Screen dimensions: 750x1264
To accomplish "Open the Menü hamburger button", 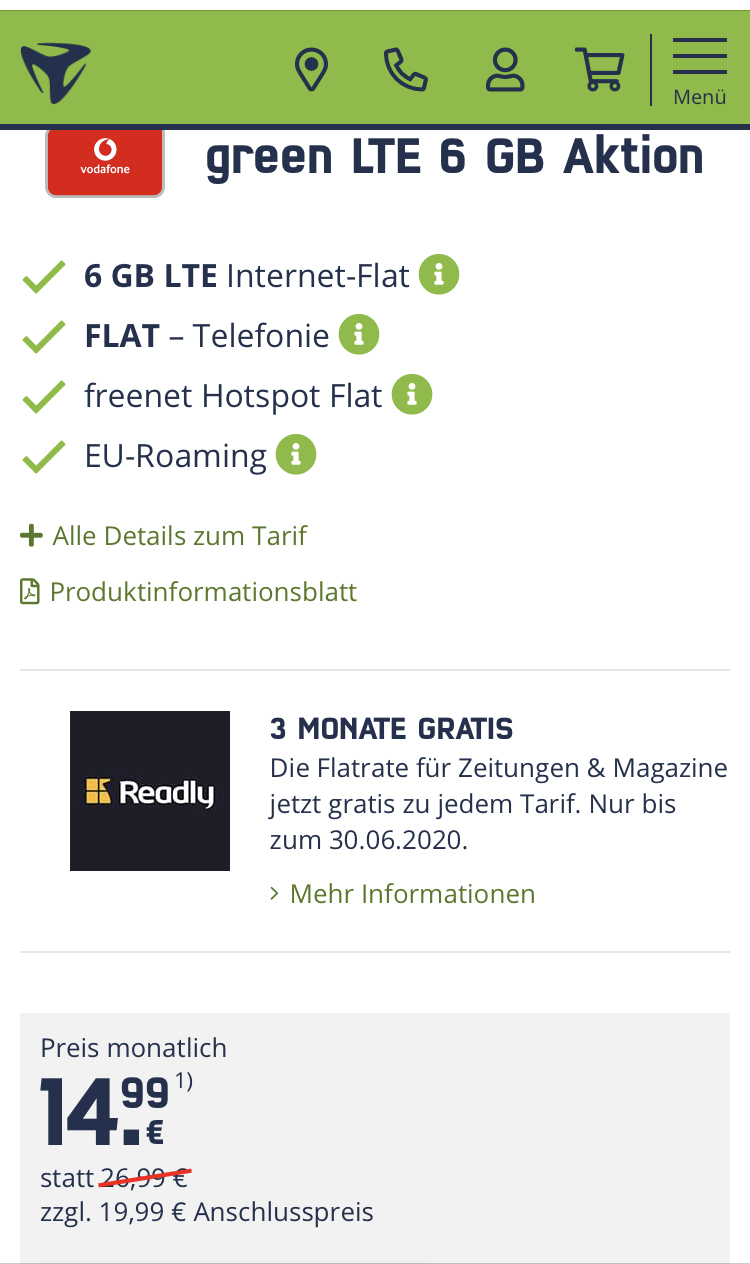I will coord(700,71).
